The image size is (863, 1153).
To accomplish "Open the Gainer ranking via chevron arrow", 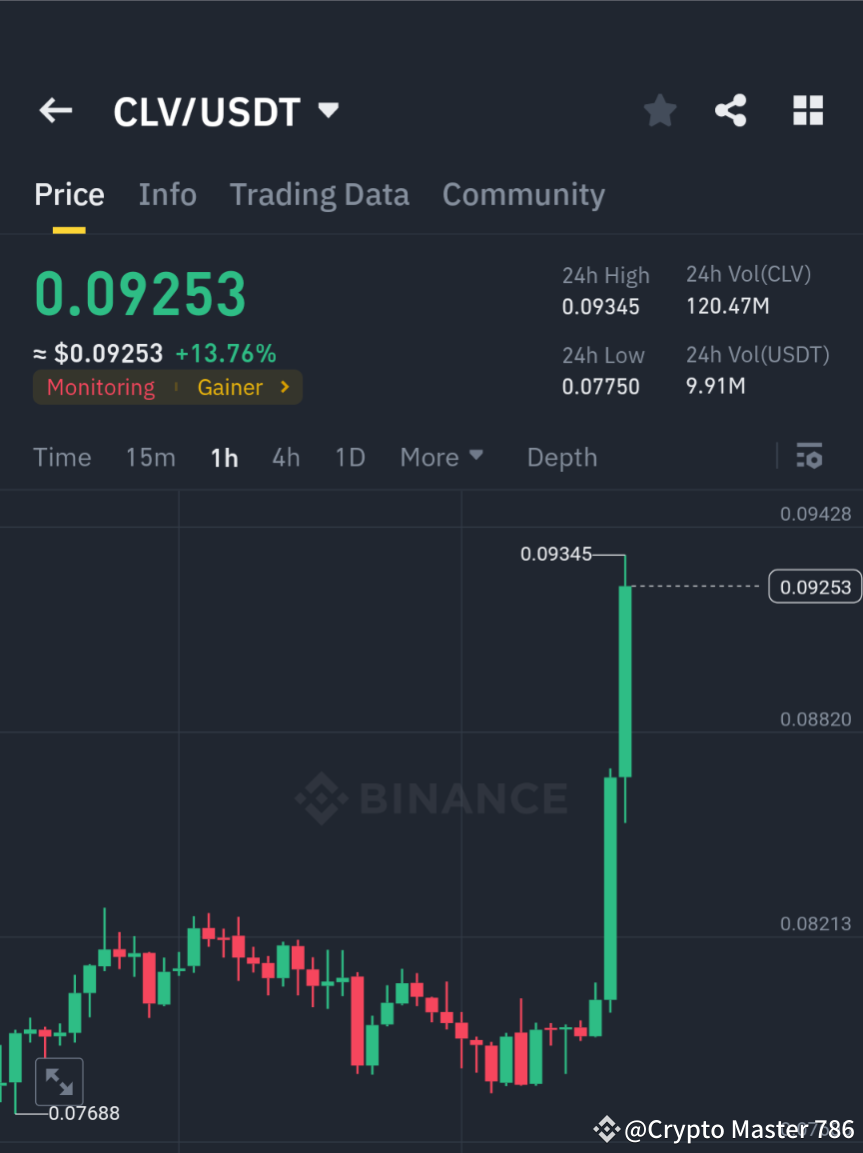I will click(x=283, y=387).
